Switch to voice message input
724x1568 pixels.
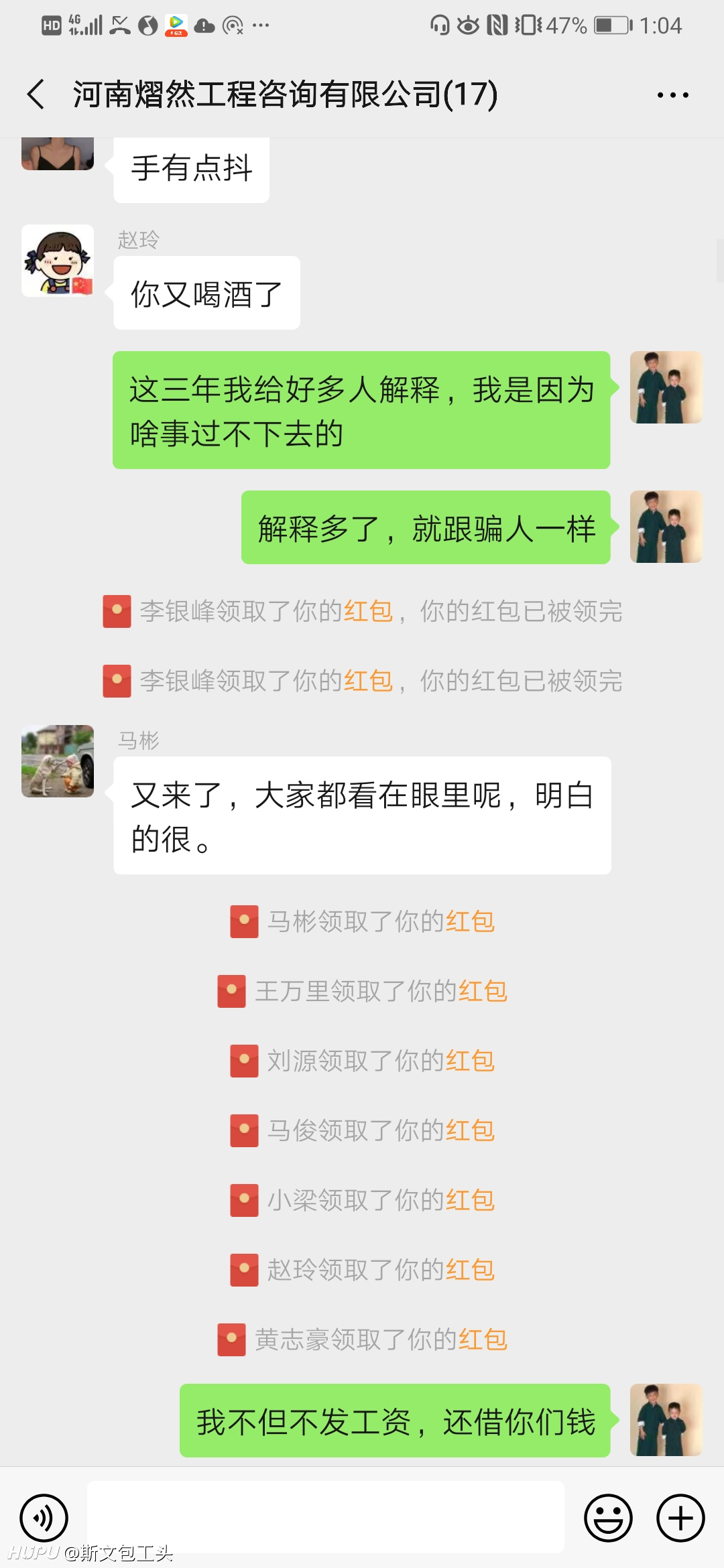coord(44,1518)
